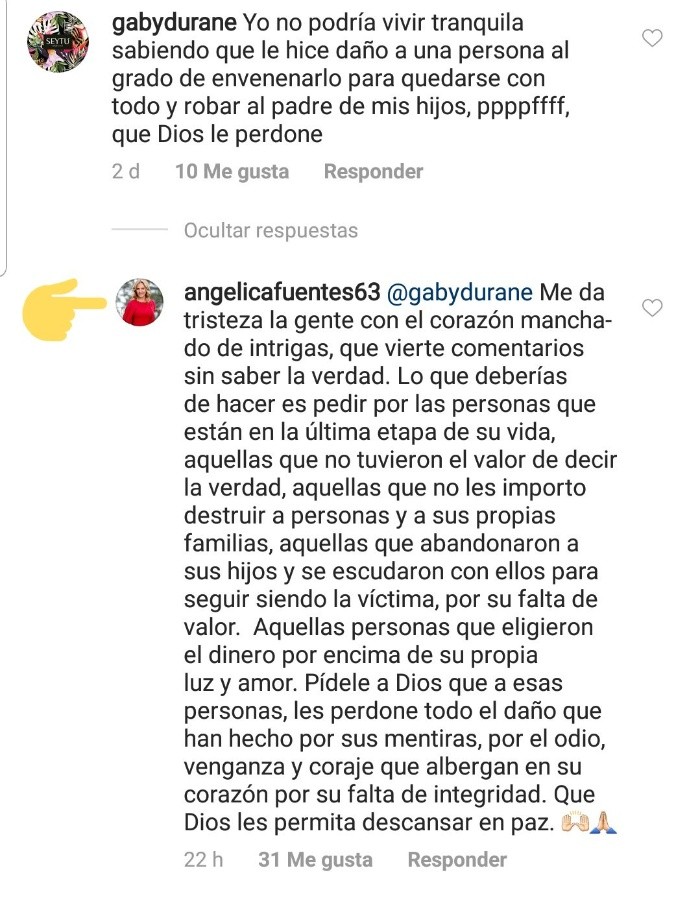
Task: Reply to gabydurane's comment
Action: click(x=373, y=172)
